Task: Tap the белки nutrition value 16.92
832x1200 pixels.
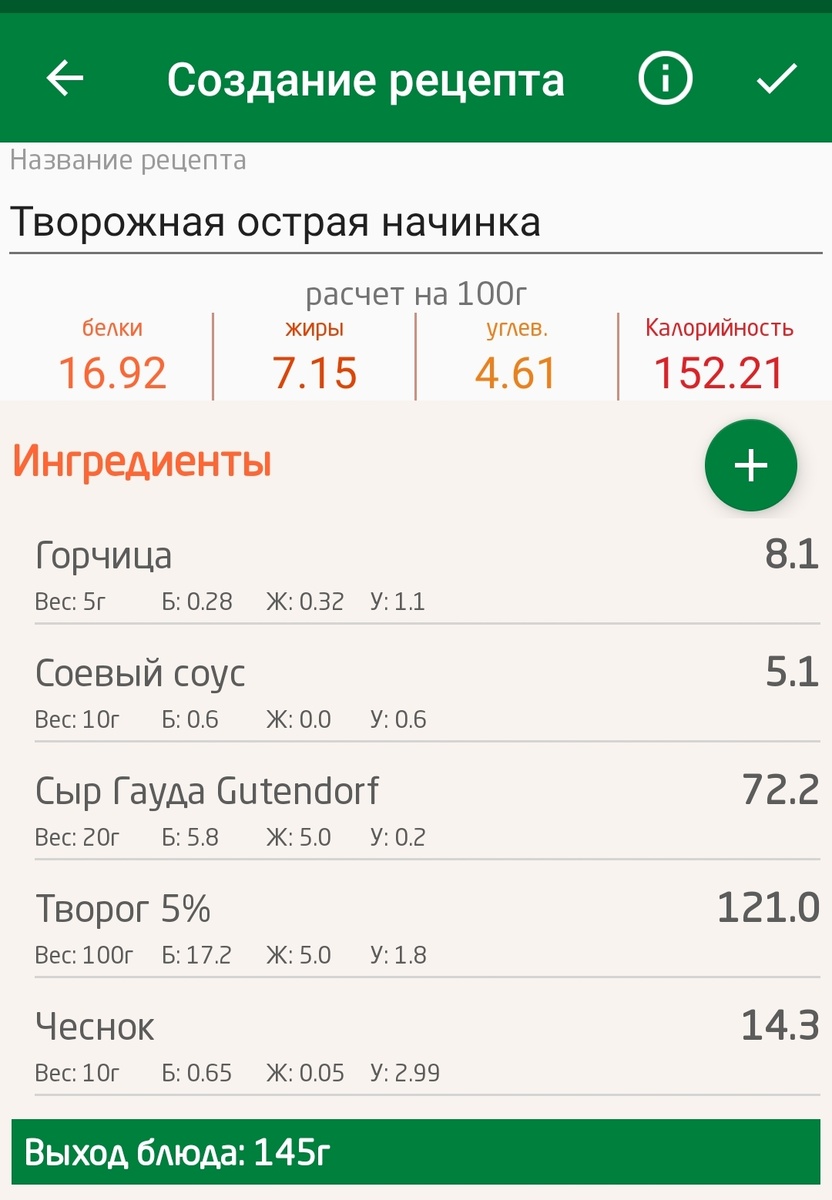Action: pos(113,373)
